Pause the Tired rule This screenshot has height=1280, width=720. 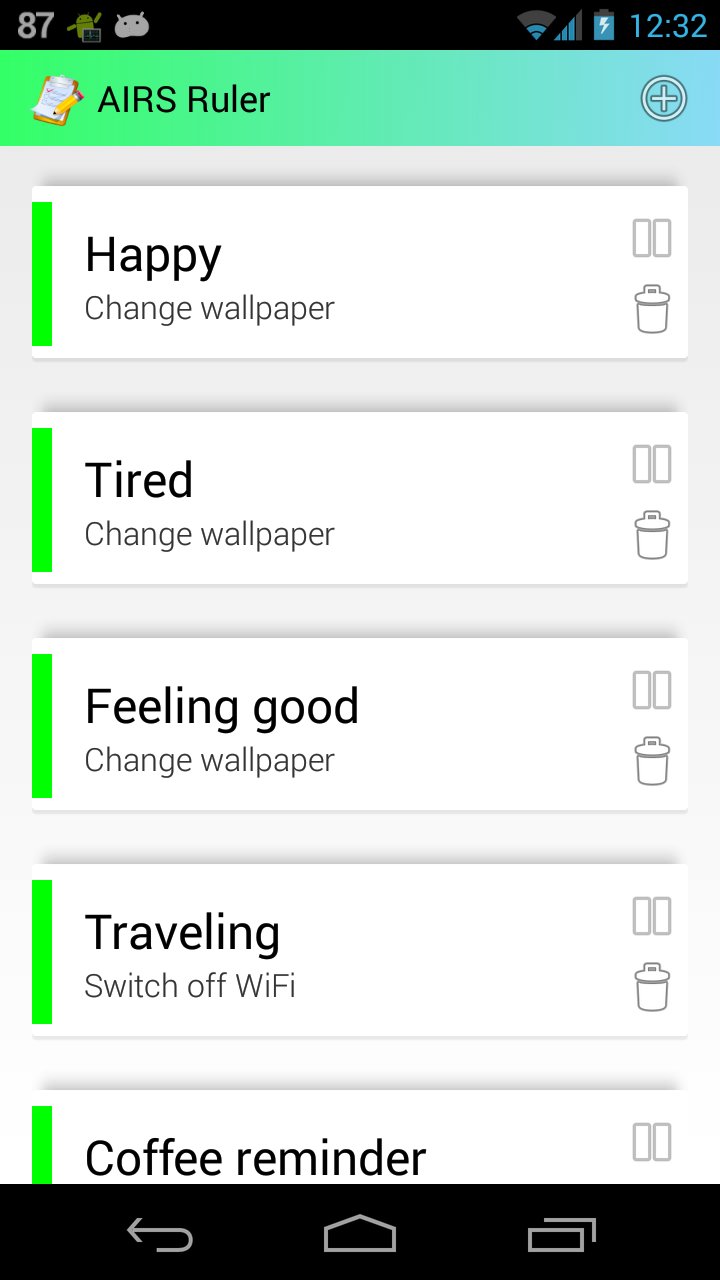point(652,464)
